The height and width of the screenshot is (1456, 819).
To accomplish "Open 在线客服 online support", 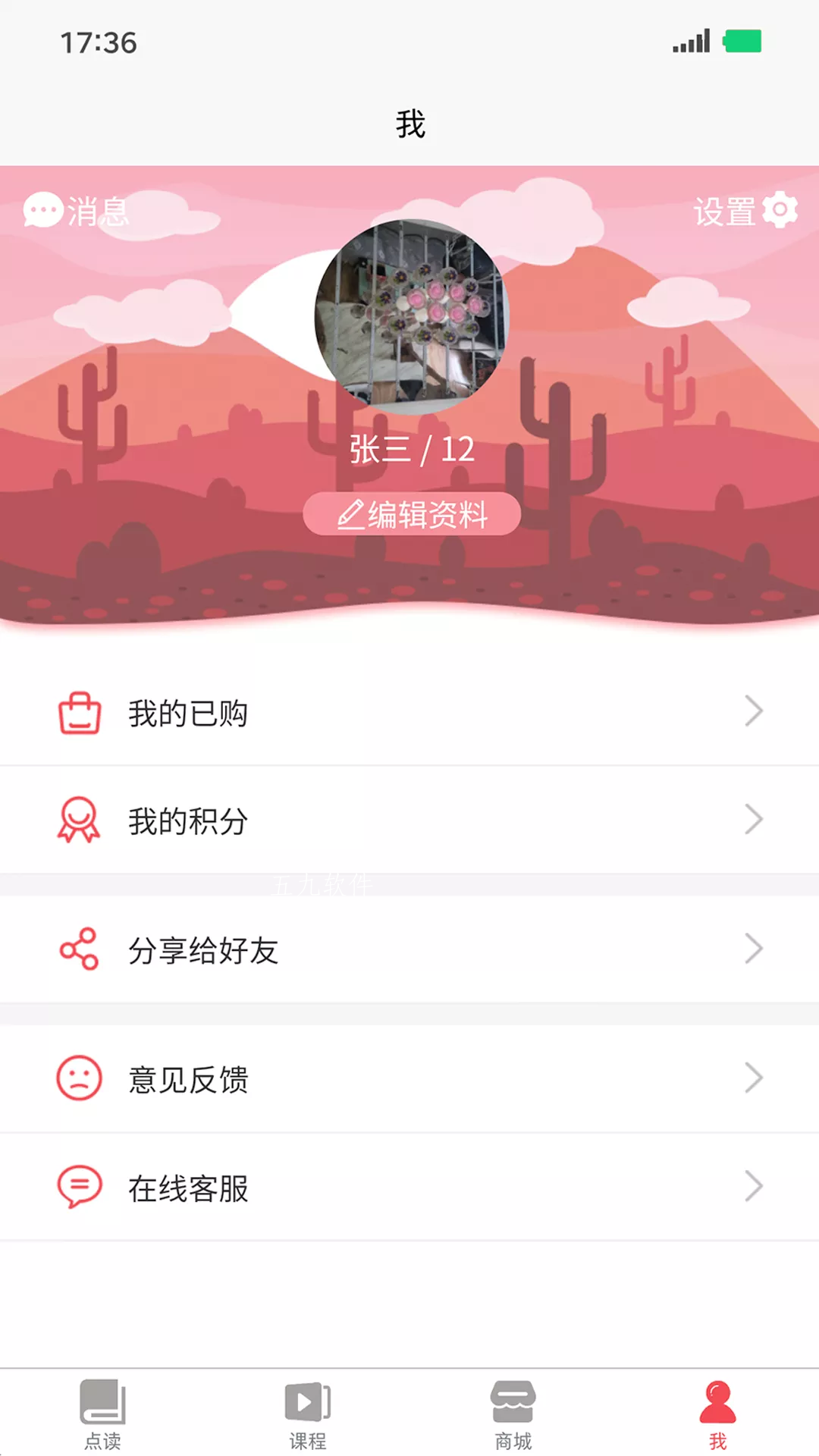I will coord(409,1187).
